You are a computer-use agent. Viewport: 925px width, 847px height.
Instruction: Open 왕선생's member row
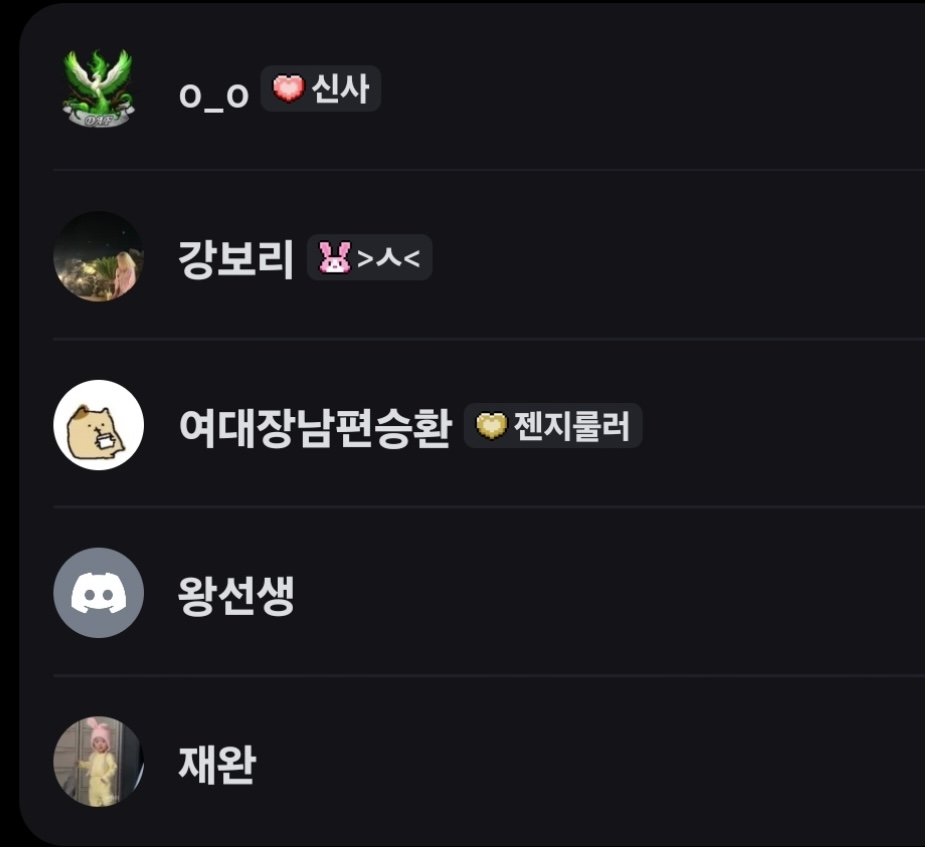[x=236, y=596]
